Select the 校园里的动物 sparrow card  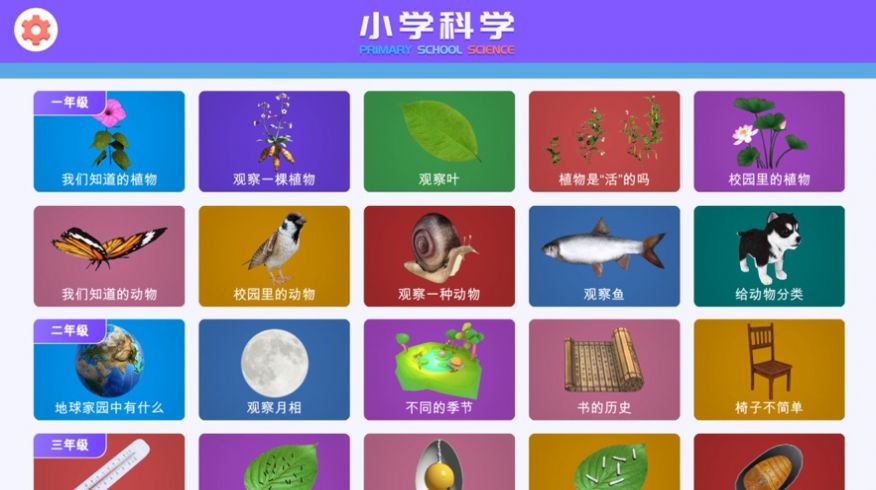pyautogui.click(x=274, y=256)
